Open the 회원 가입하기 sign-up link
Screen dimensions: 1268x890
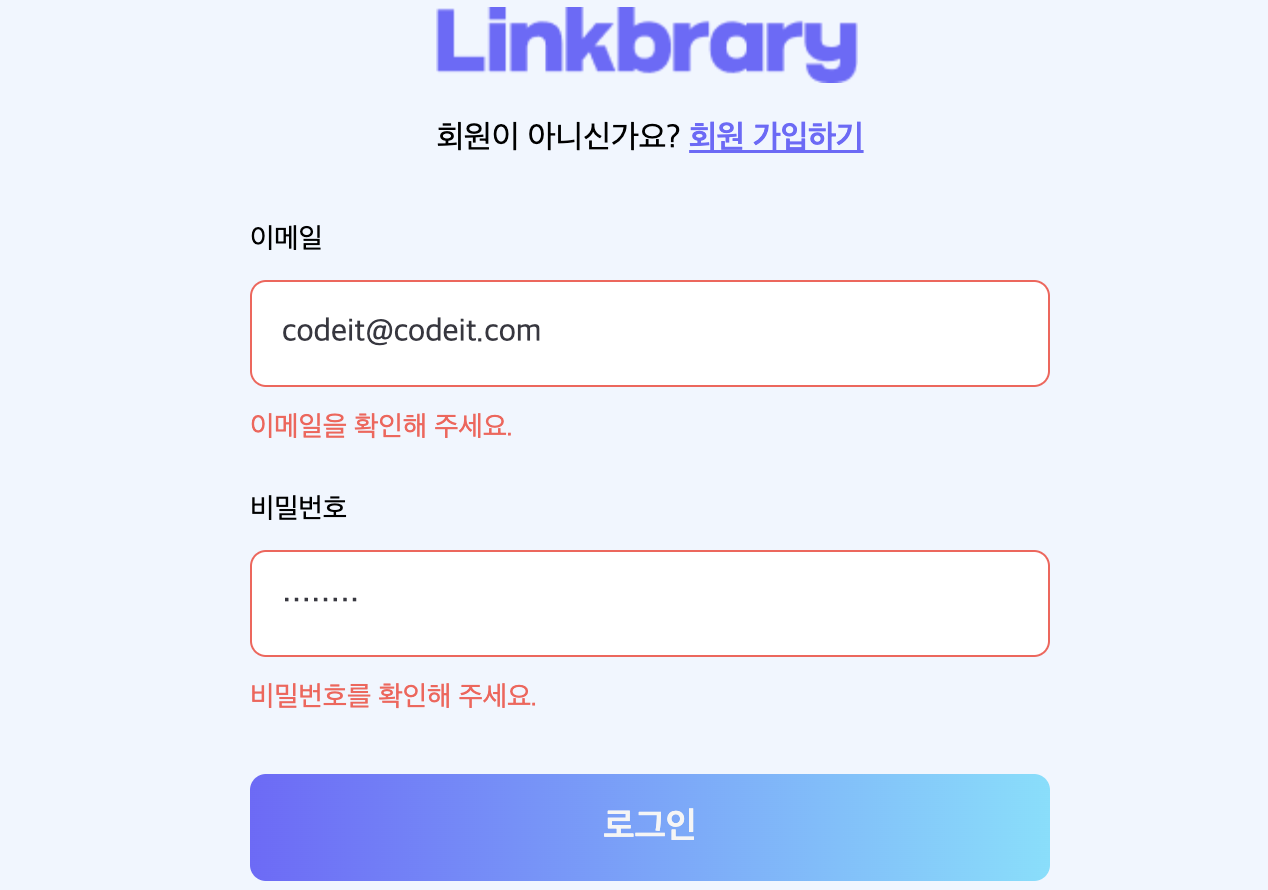coord(775,136)
